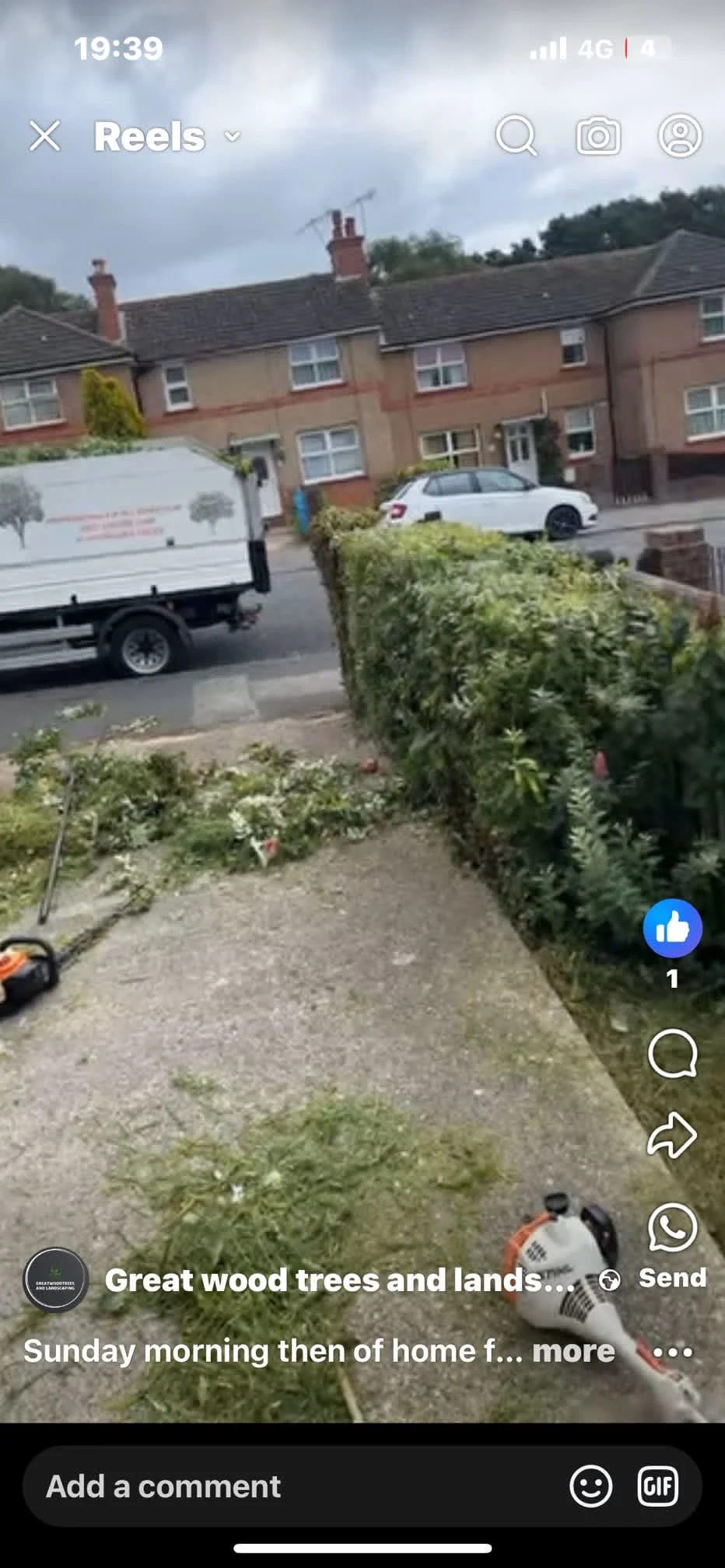Open your profile icon
The height and width of the screenshot is (1568, 725).
[680, 136]
